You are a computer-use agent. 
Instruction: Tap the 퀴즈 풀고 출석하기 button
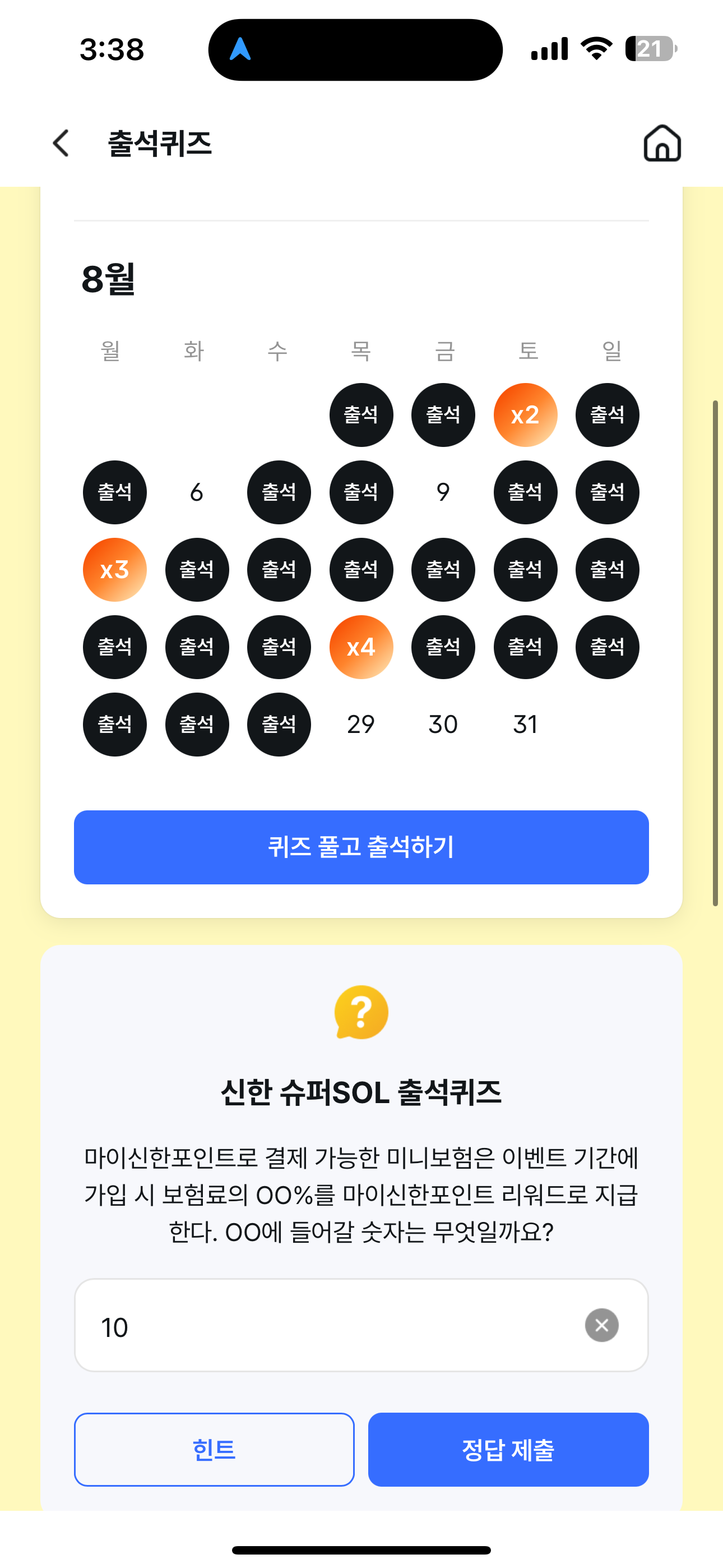tap(361, 847)
